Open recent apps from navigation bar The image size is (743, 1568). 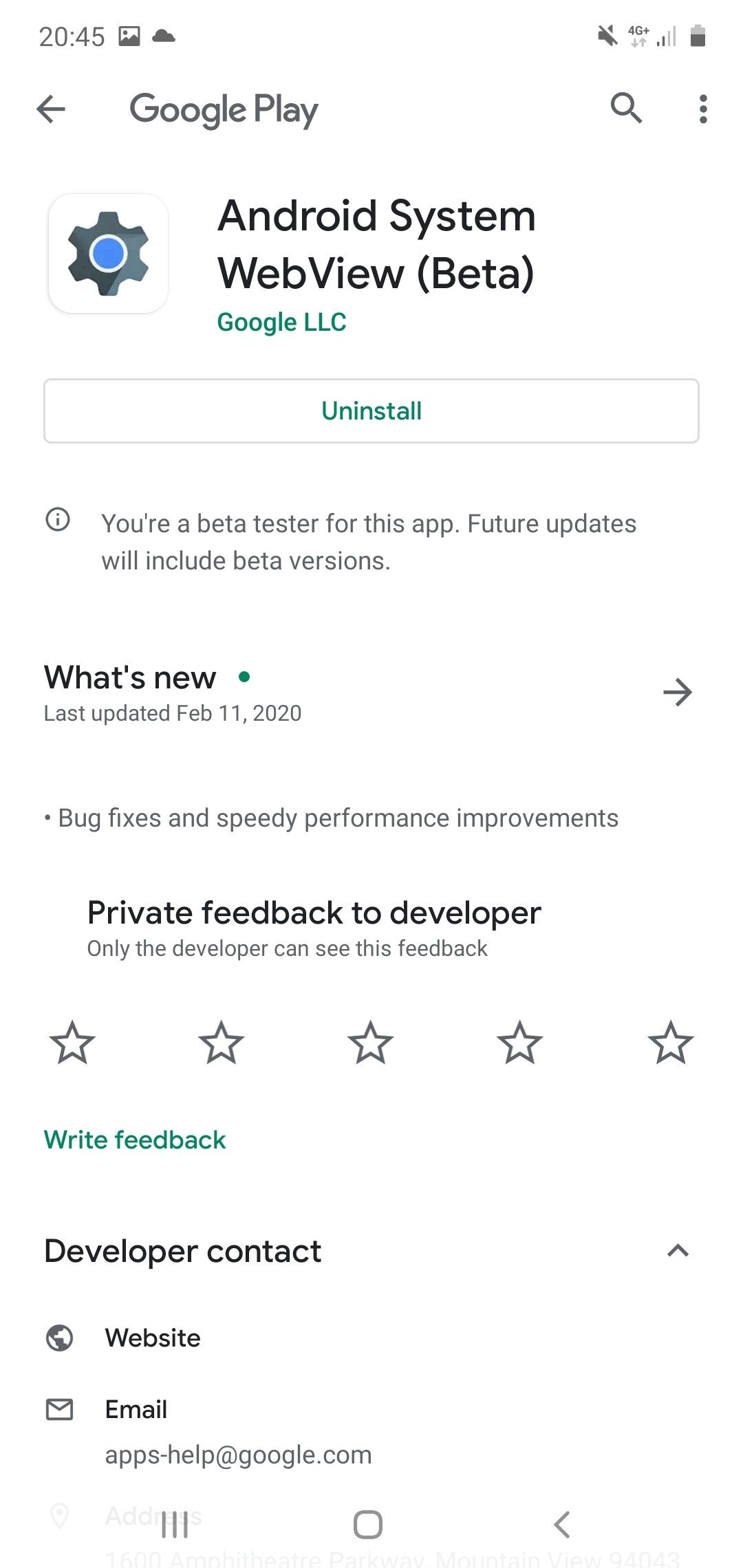(175, 1525)
